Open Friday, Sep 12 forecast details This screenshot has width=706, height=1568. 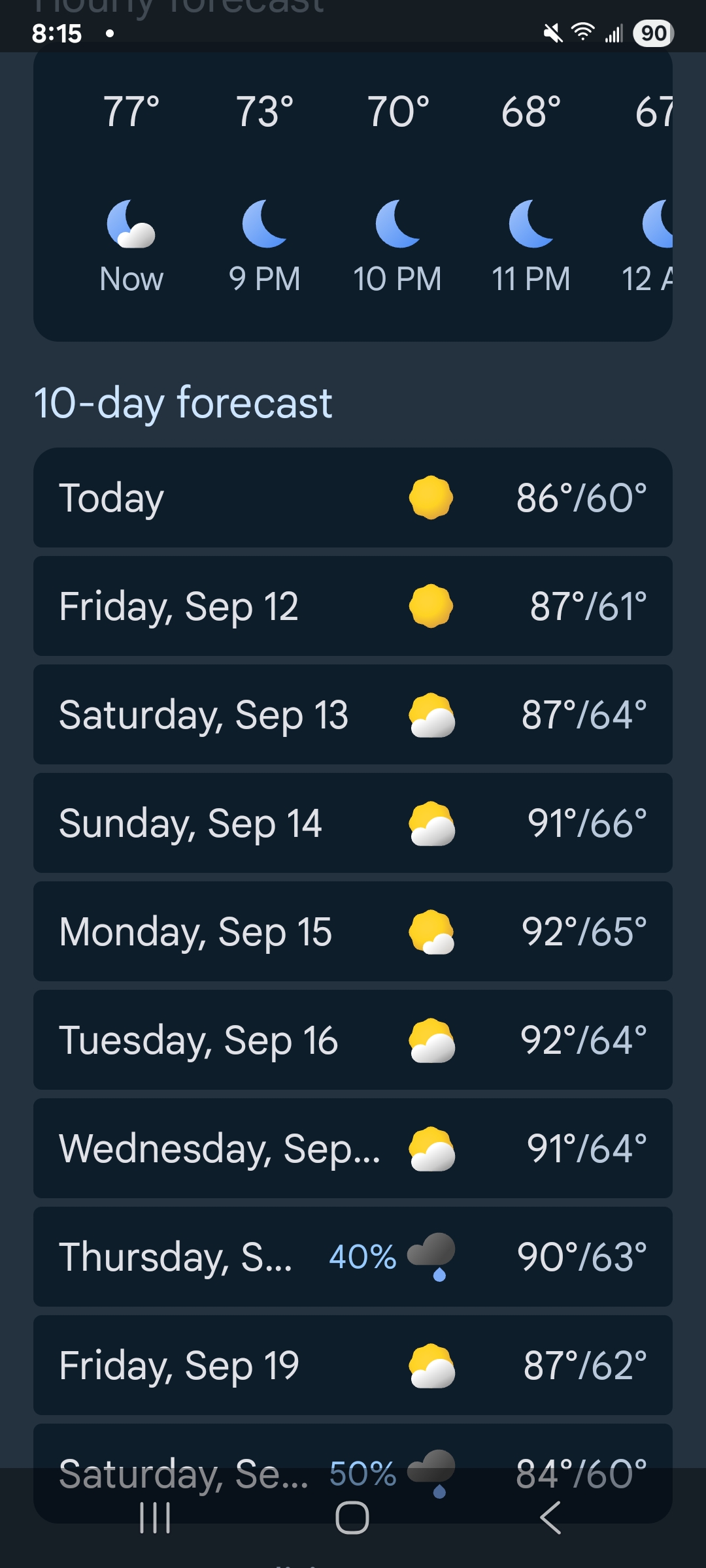353,606
